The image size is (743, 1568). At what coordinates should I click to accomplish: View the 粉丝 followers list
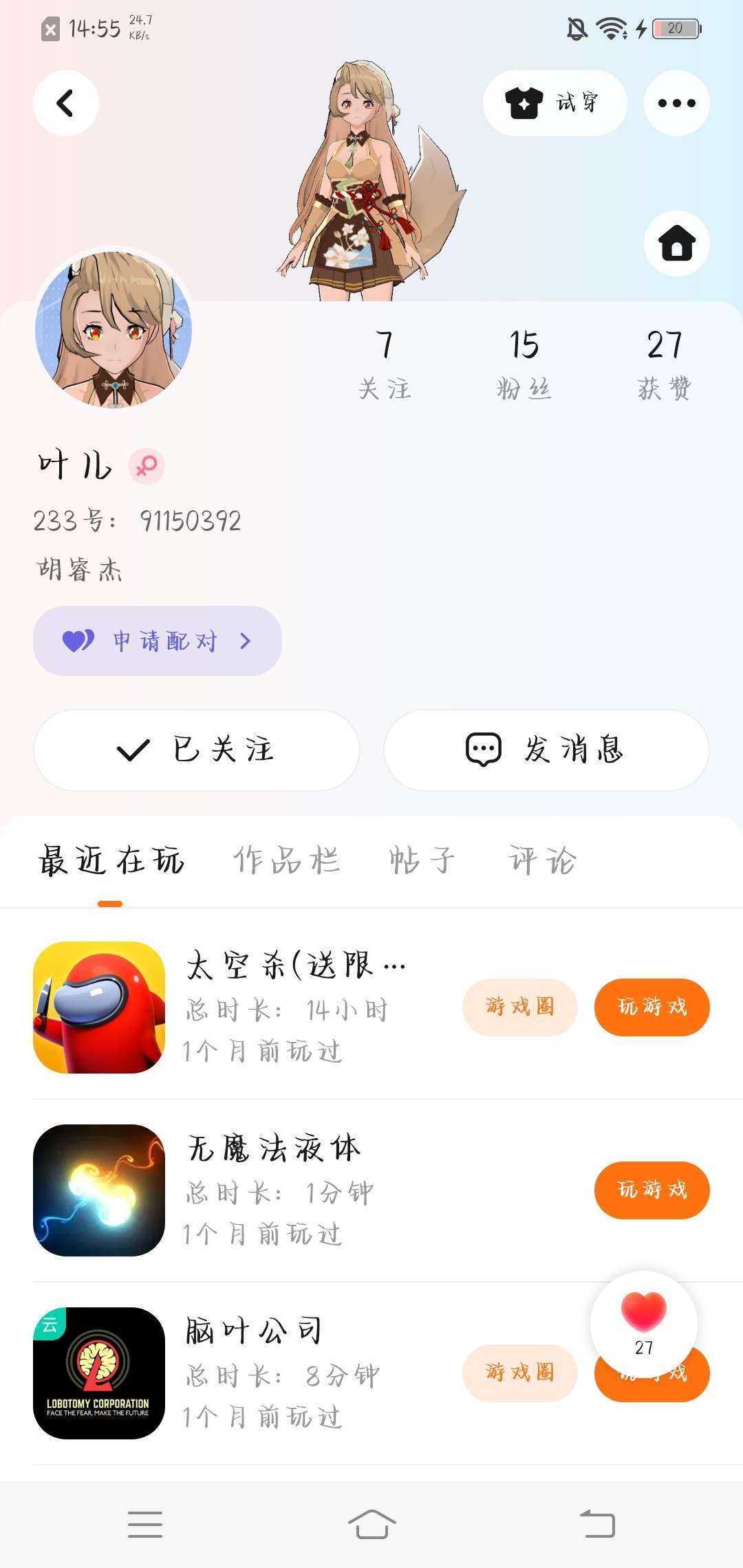pos(524,364)
